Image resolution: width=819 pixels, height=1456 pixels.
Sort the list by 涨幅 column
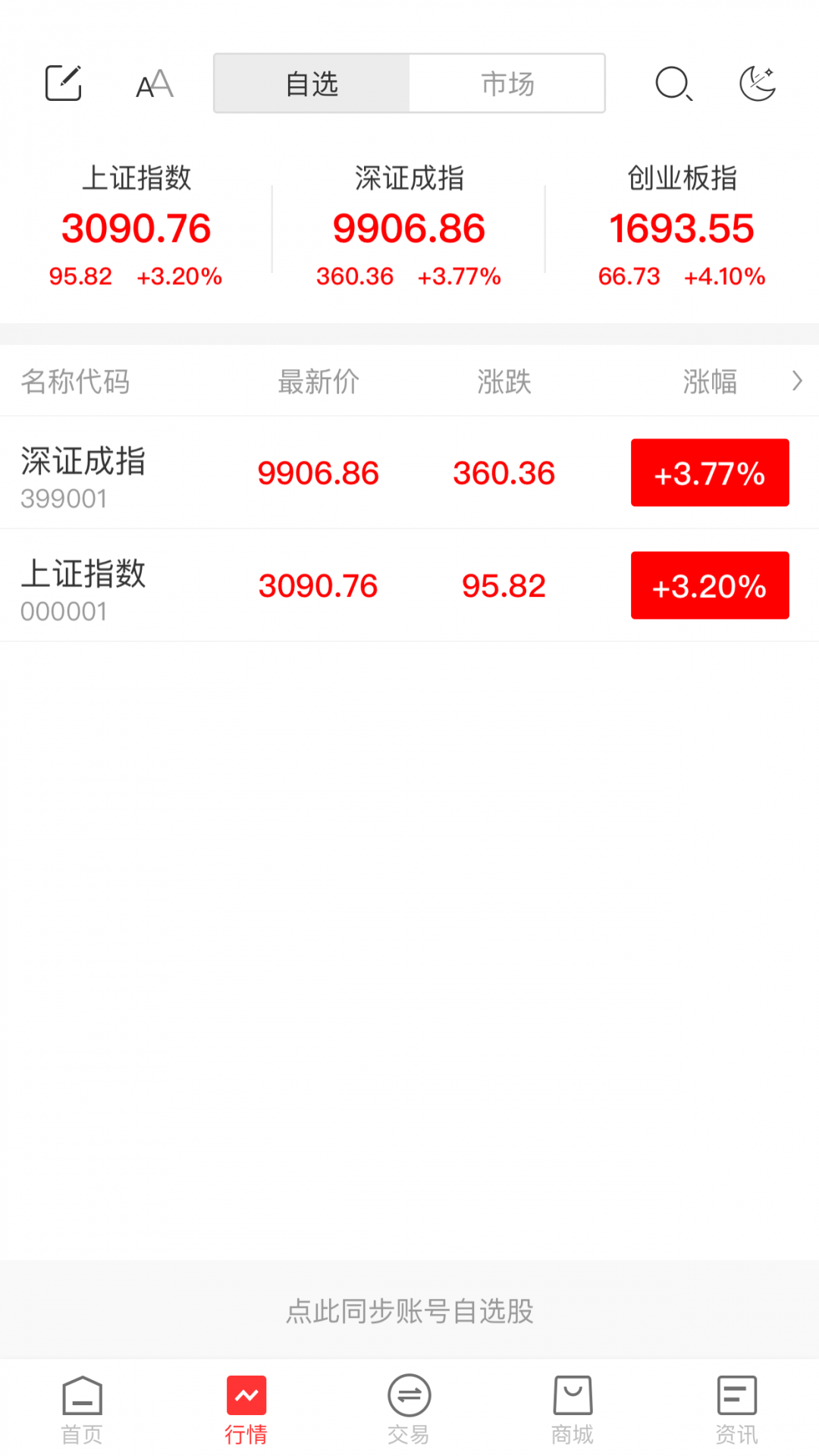point(710,381)
